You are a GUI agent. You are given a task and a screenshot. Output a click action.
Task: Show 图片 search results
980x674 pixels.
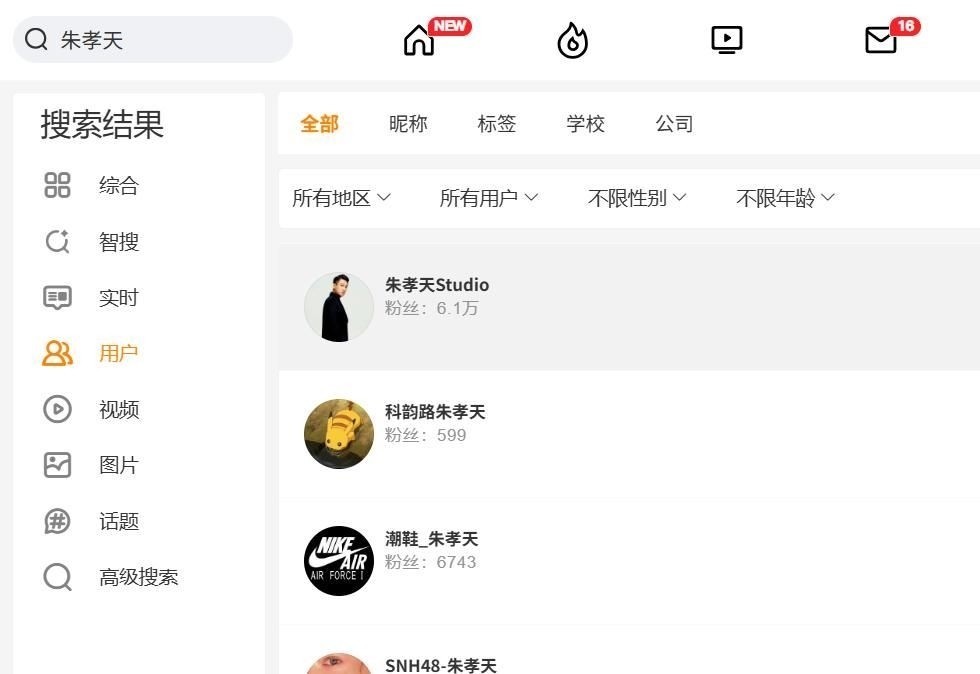click(x=118, y=466)
